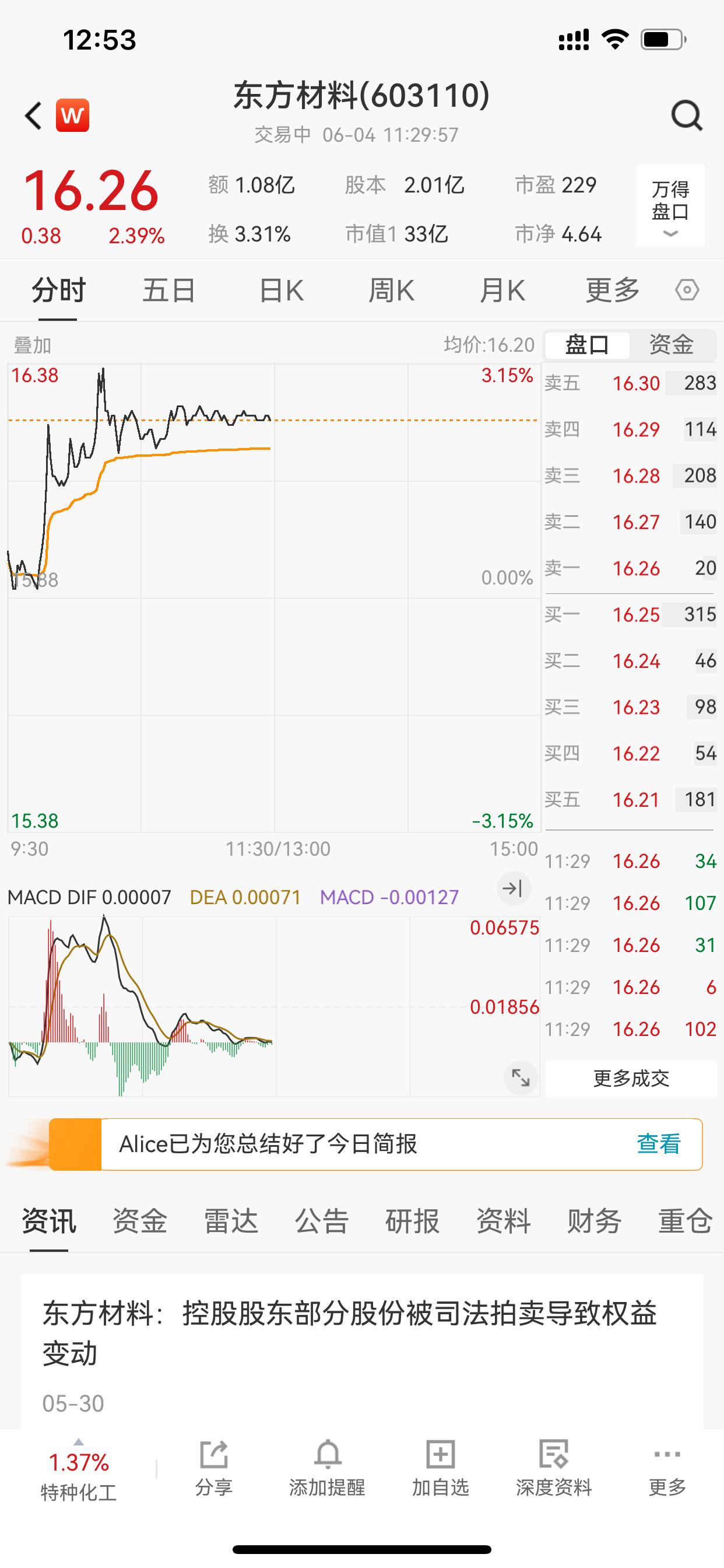Add the stock to watchlist via 加自选
Viewport: 724px width, 1568px height.
(x=441, y=1469)
